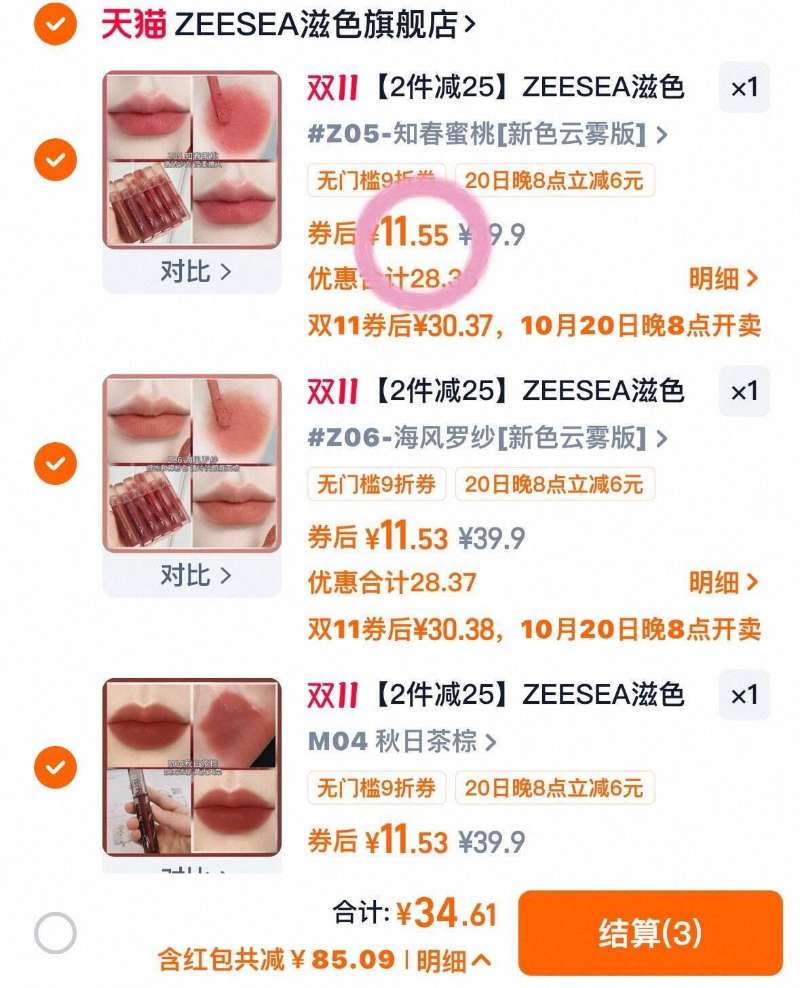Click the 无门槛9折券 coupon tag

coord(371,177)
